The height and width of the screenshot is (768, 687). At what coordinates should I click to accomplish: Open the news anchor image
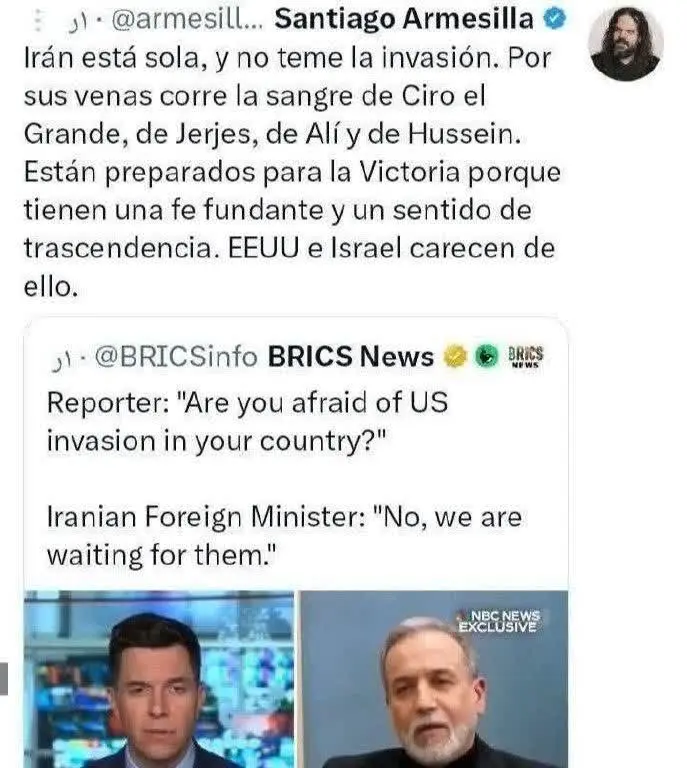tap(159, 680)
